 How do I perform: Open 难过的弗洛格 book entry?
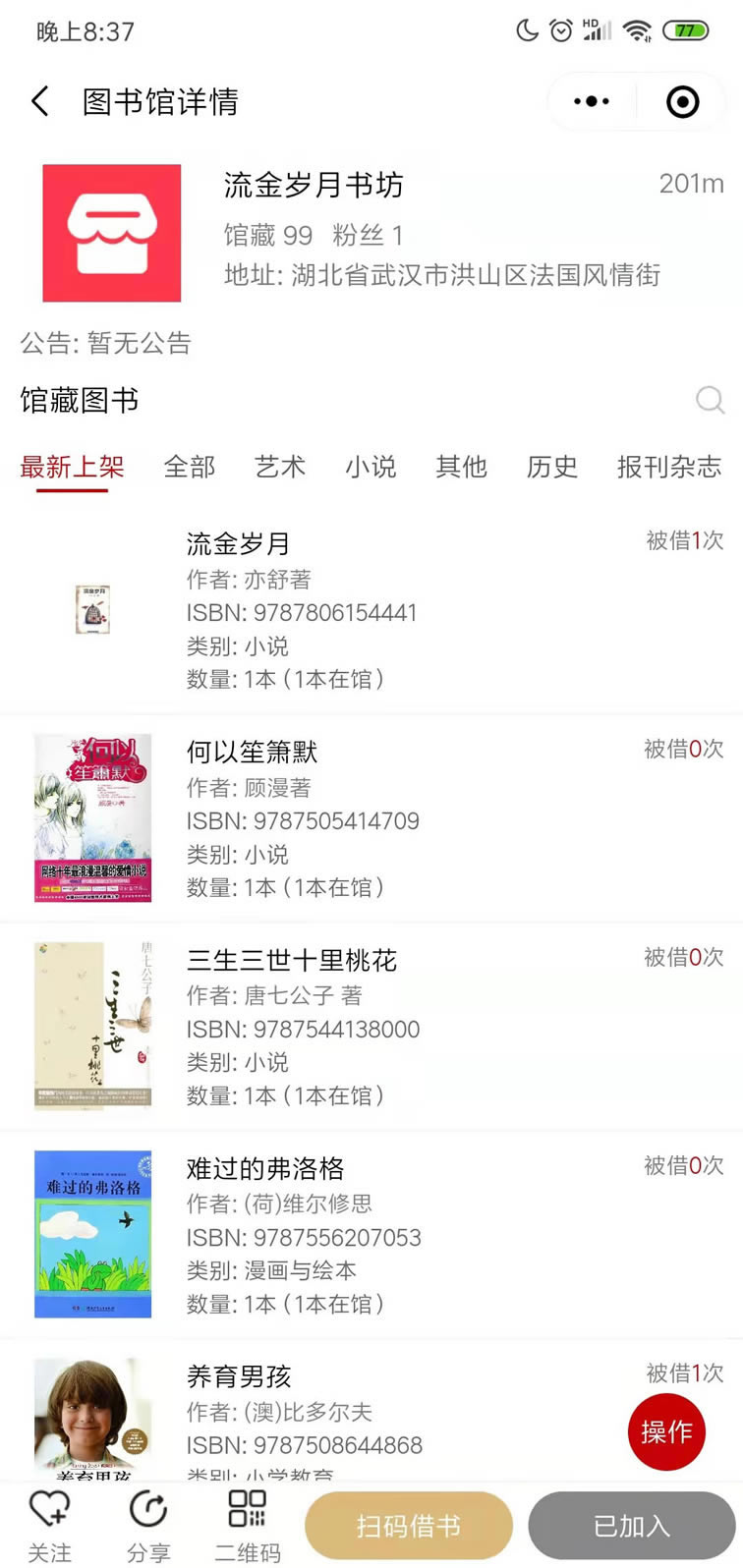click(265, 1168)
